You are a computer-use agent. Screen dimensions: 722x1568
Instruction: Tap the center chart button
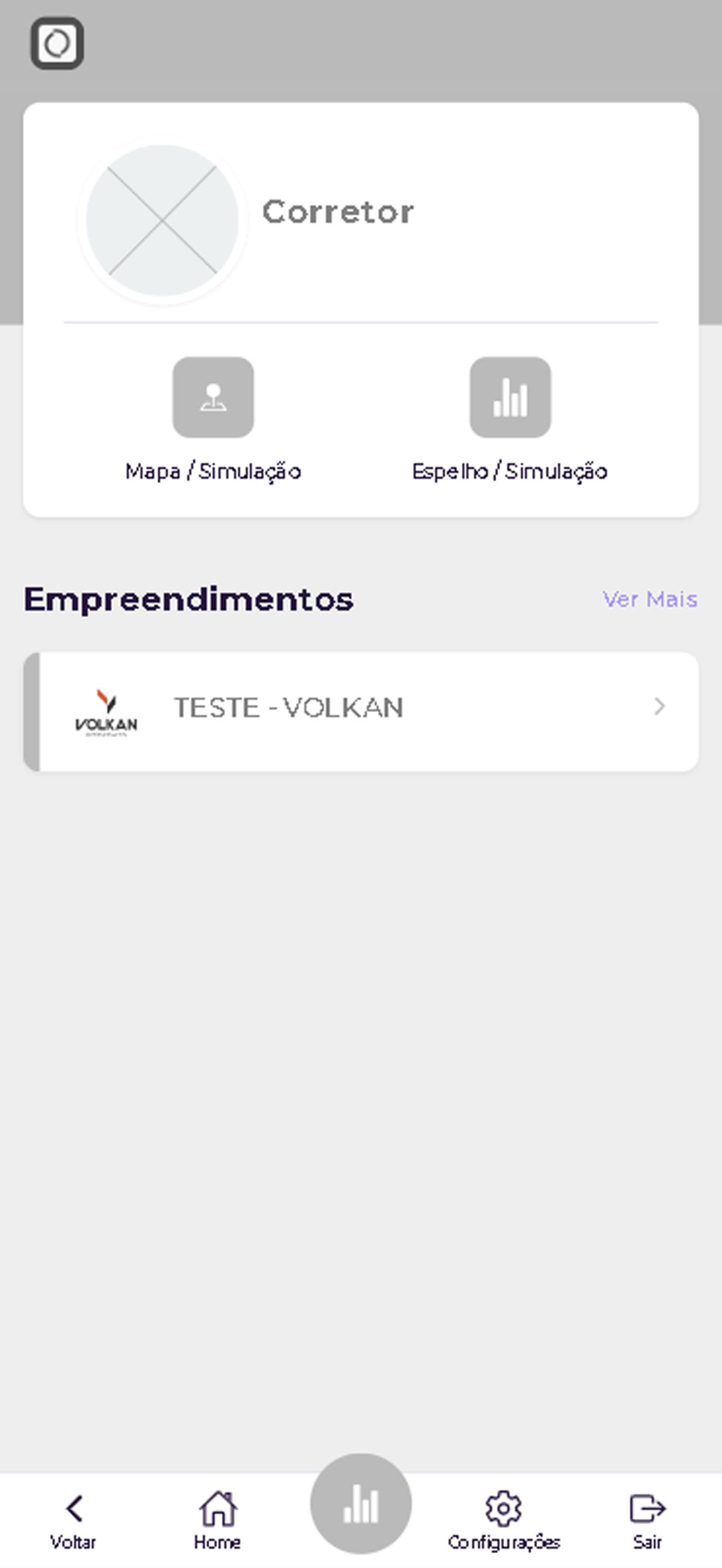361,1503
